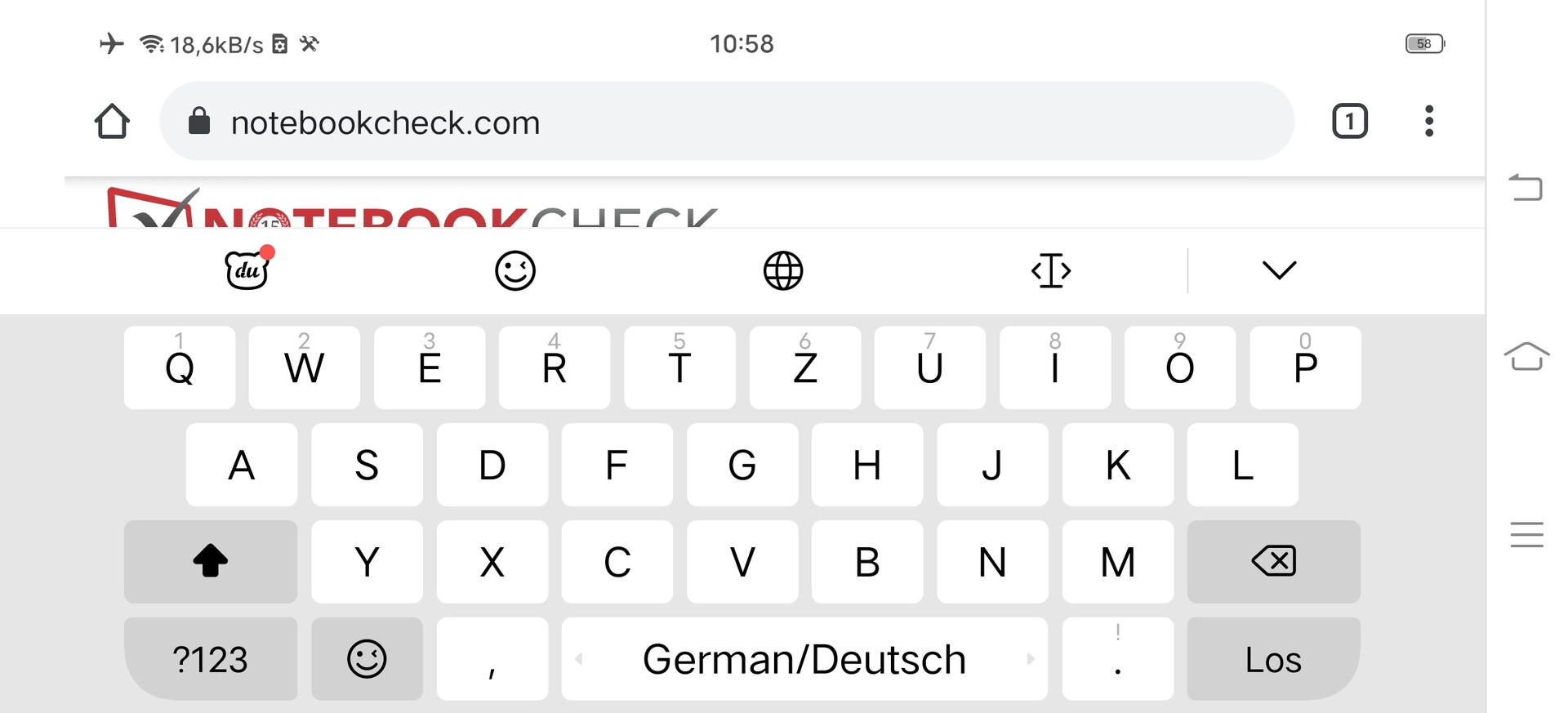Tap the emoji key beside the comma

[x=367, y=658]
